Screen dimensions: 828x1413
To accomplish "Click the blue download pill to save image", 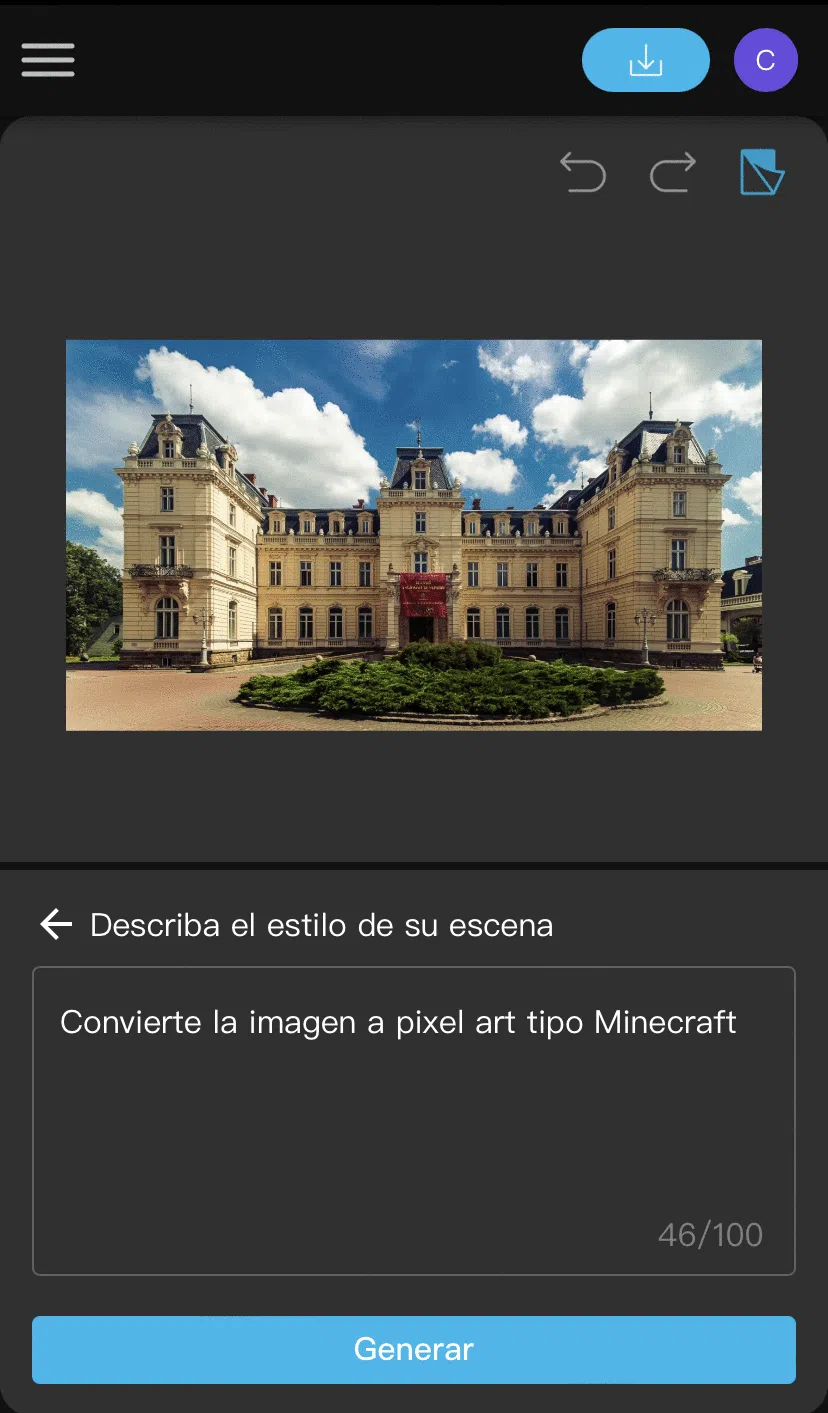I will [645, 60].
